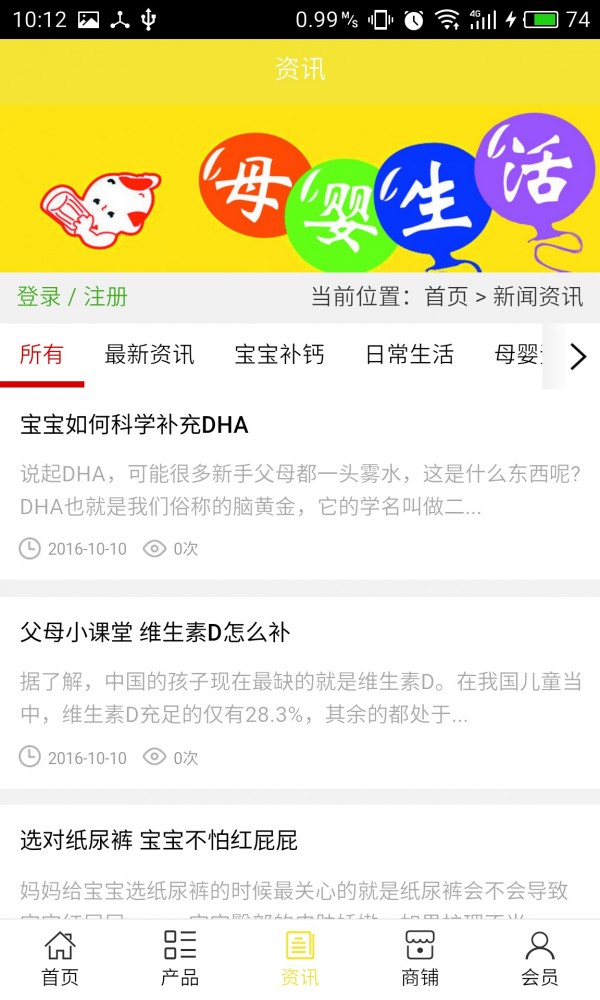Open article 选对纸尿裤 宝宝不怕红屁屁
The width and height of the screenshot is (600, 1000).
(159, 840)
